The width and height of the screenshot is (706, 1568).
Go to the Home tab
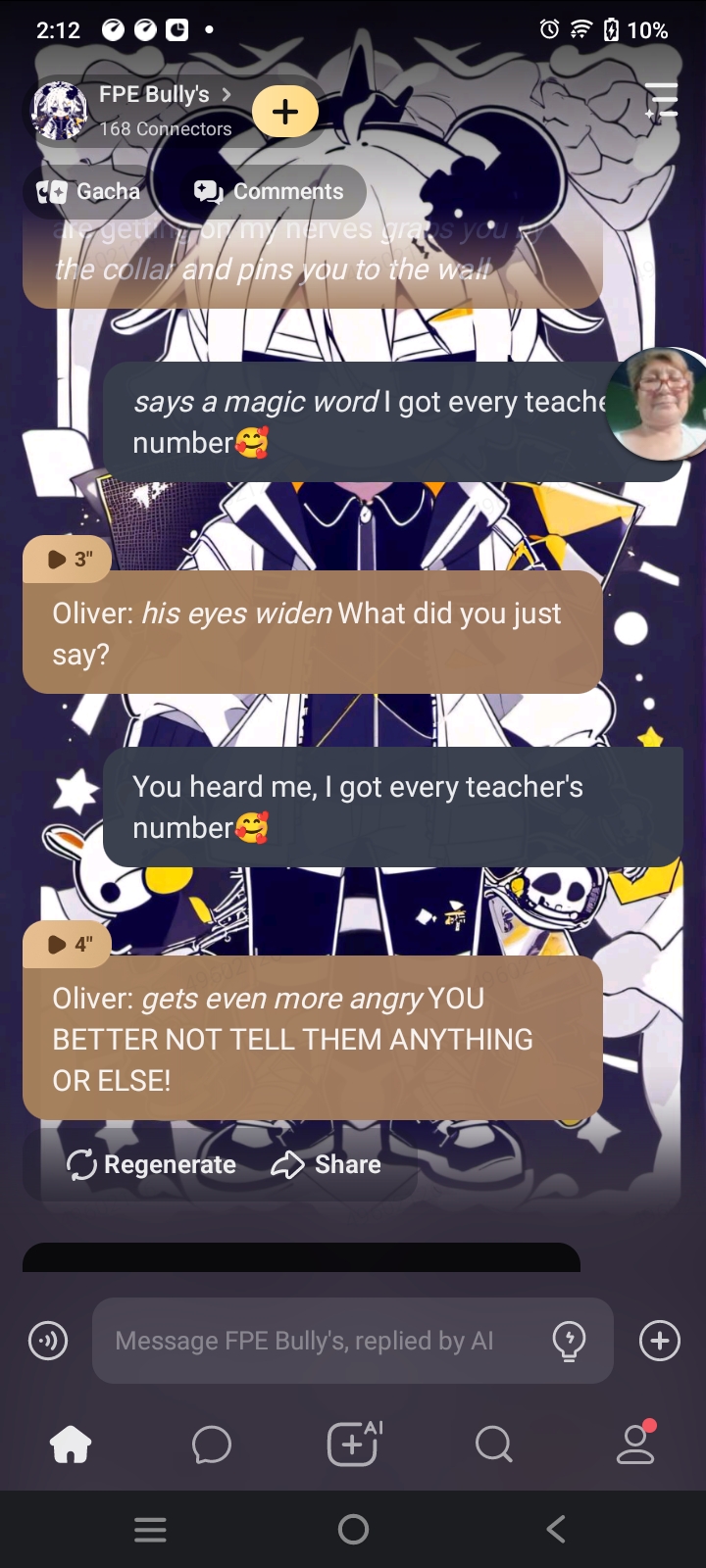[71, 1445]
